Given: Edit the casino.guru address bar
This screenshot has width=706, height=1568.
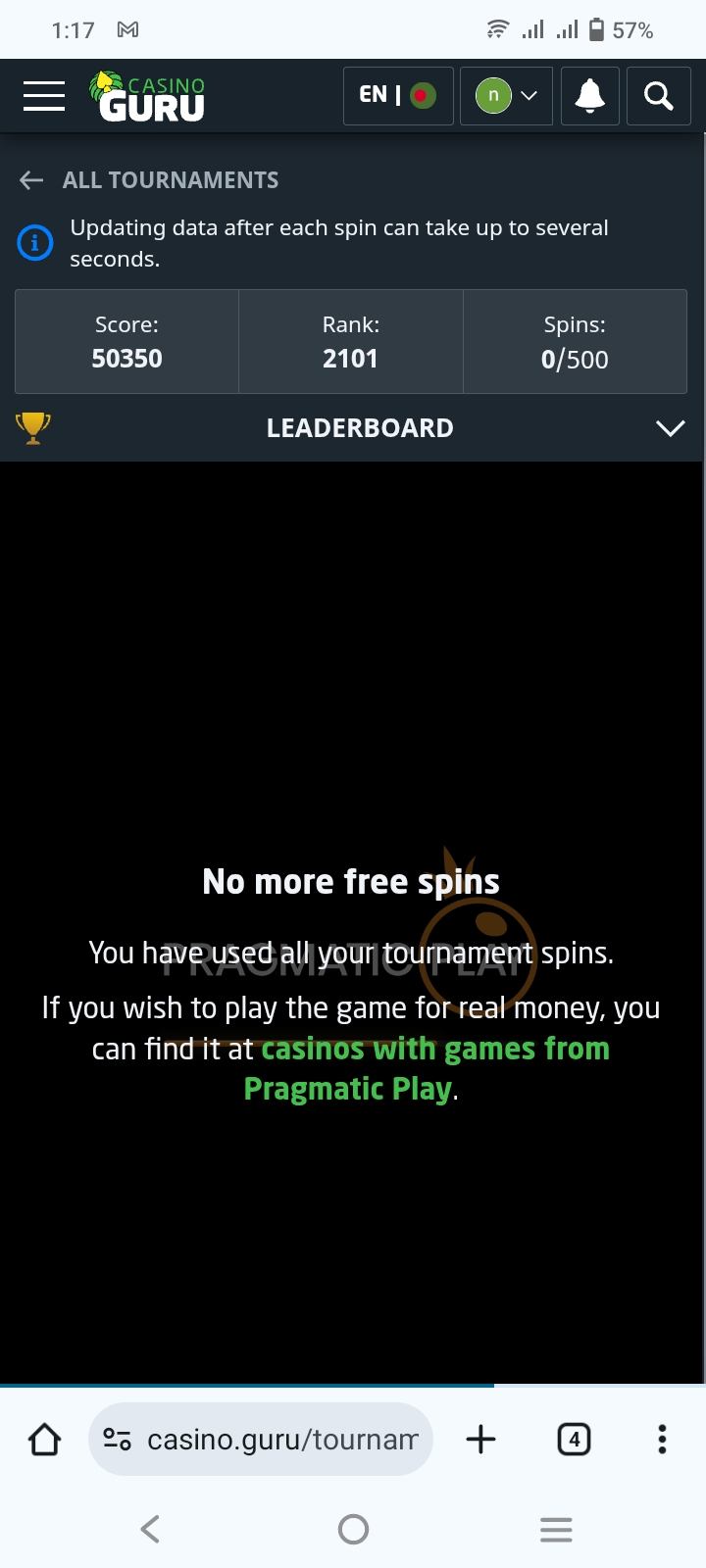Looking at the screenshot, I should (280, 1440).
